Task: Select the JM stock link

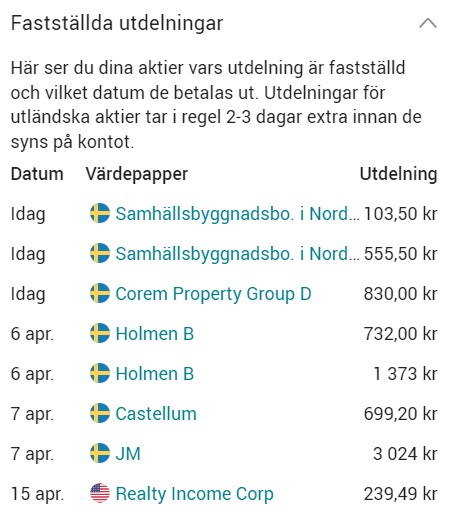Action: pos(128,454)
